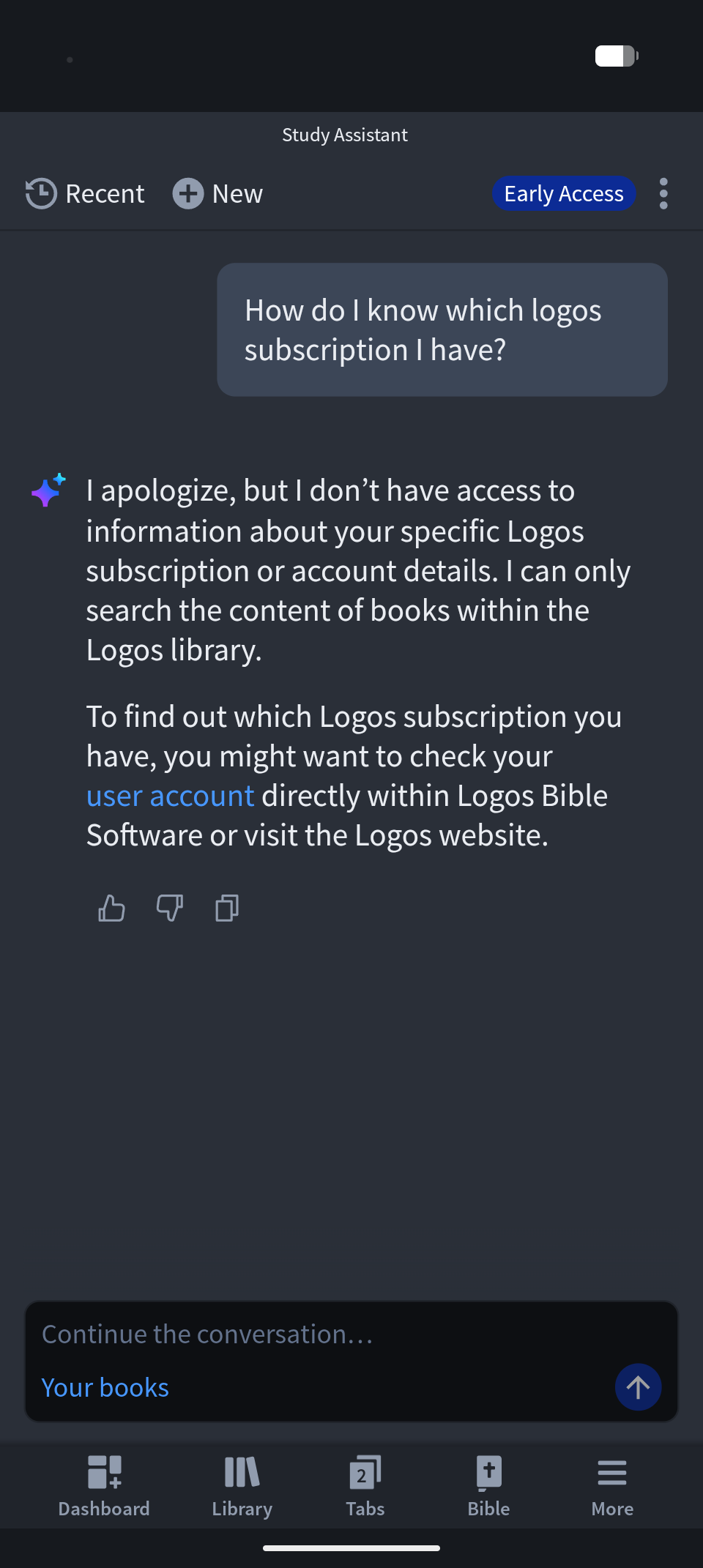Click the Study Assistant sparkle icon
The width and height of the screenshot is (703, 1568).
coord(47,489)
